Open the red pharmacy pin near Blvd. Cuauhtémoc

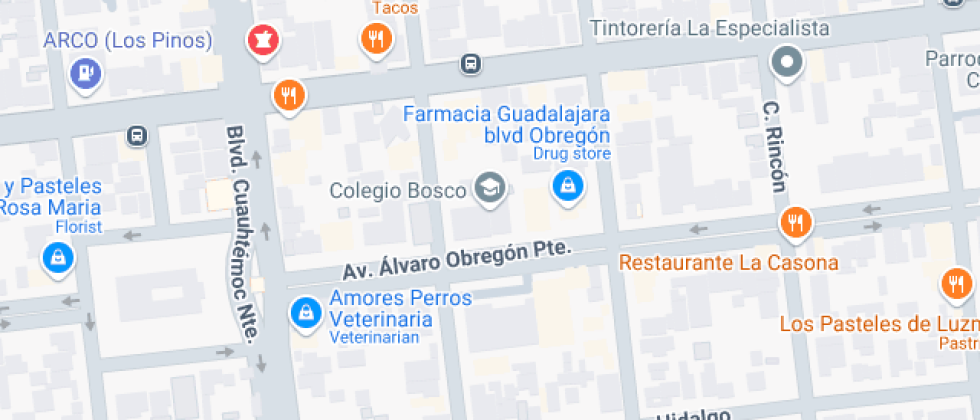point(264,41)
